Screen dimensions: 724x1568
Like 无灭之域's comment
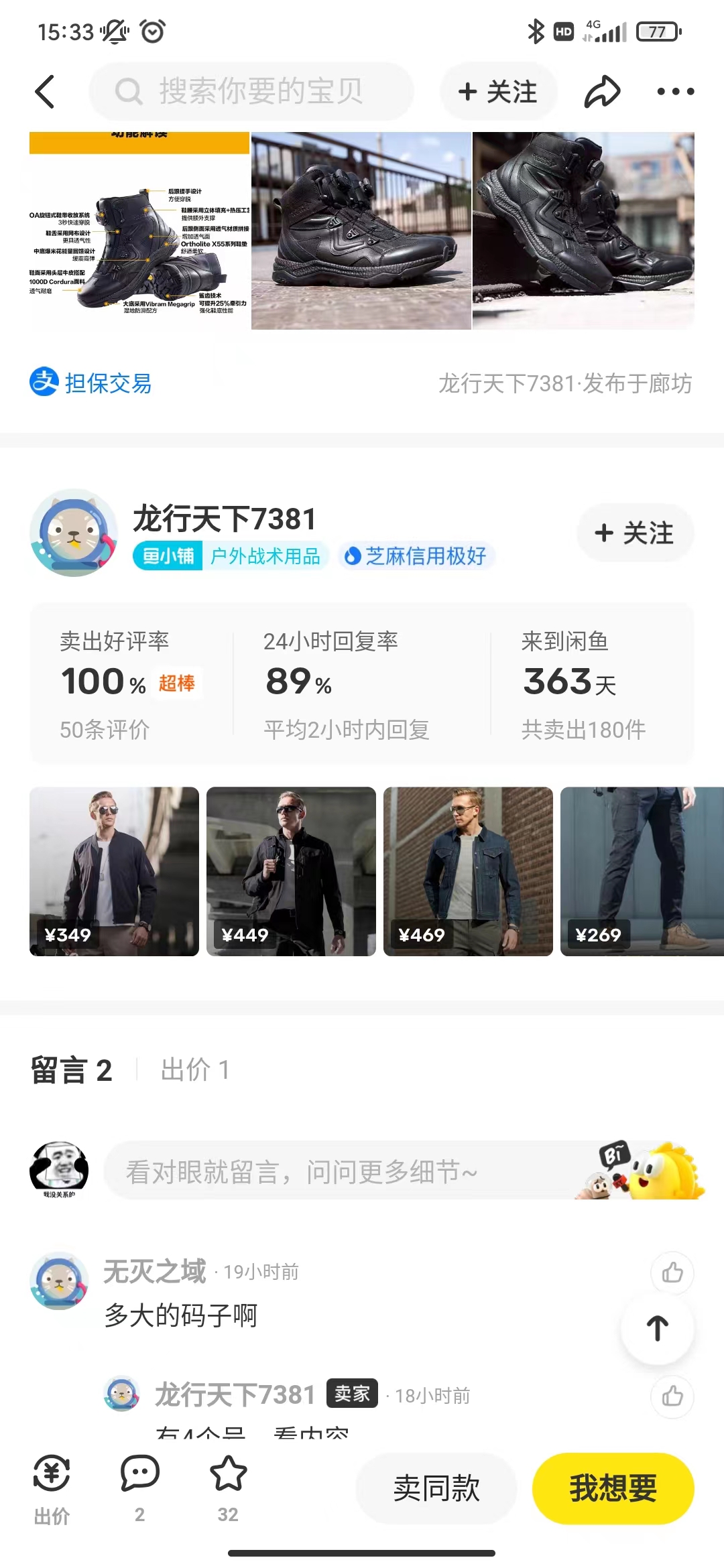point(672,1272)
